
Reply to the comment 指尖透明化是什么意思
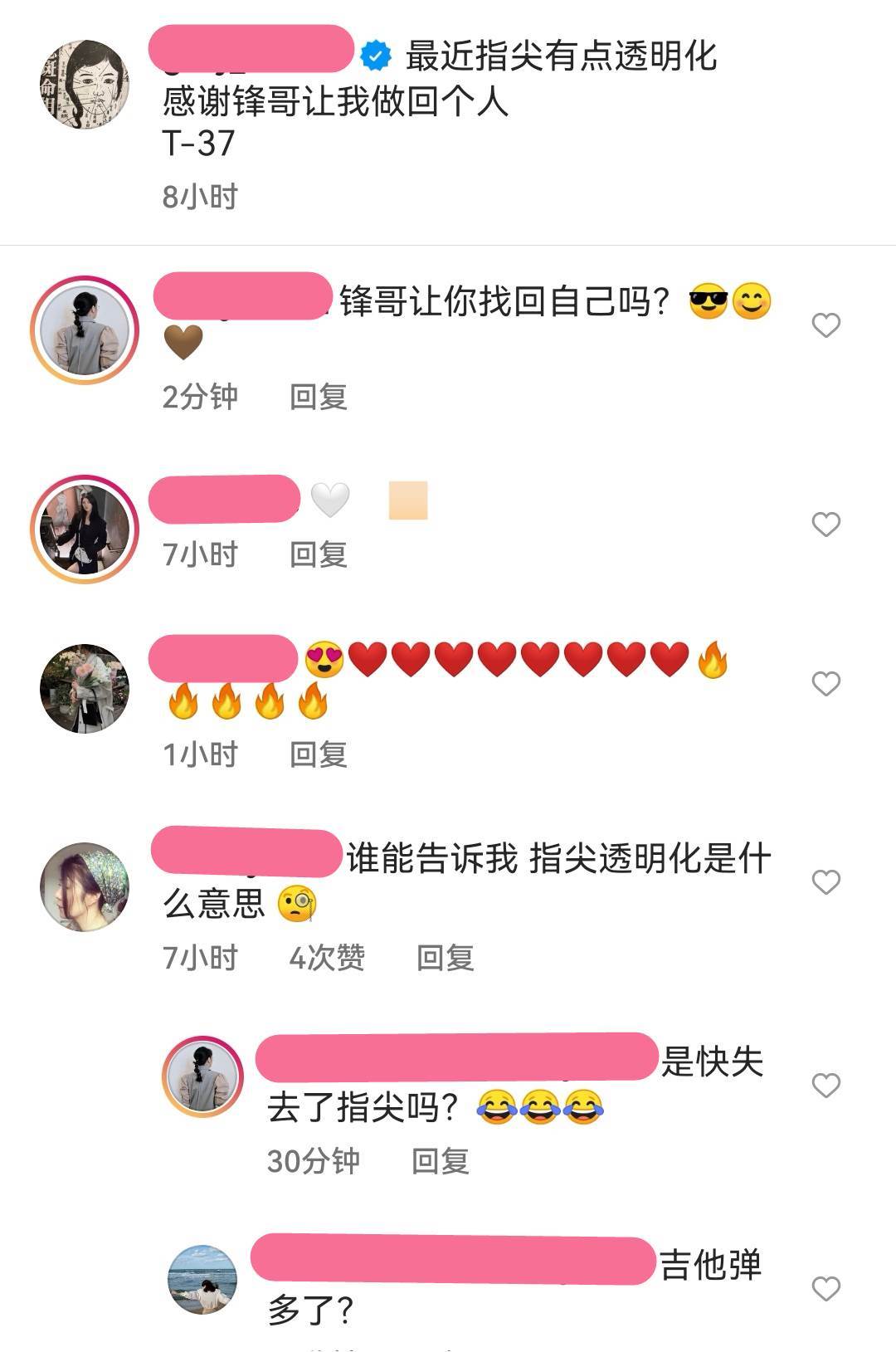coord(445,958)
